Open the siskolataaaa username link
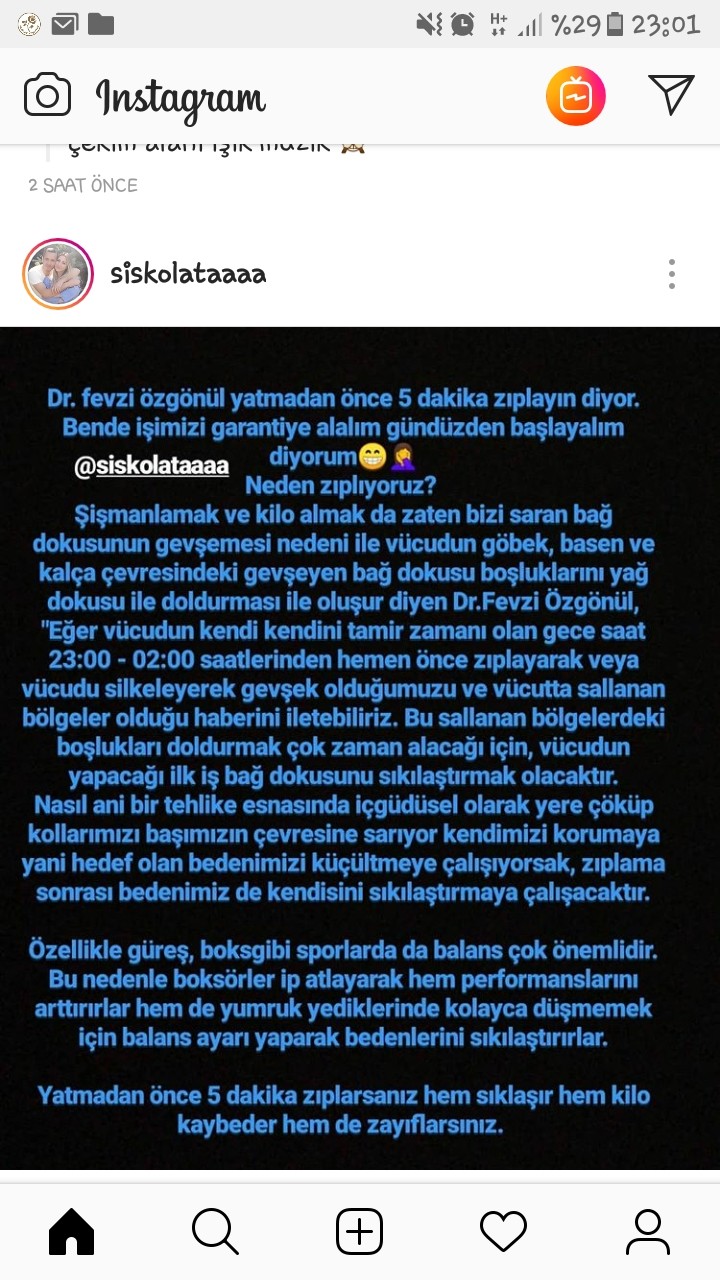This screenshot has height=1280, width=720. pos(188,273)
